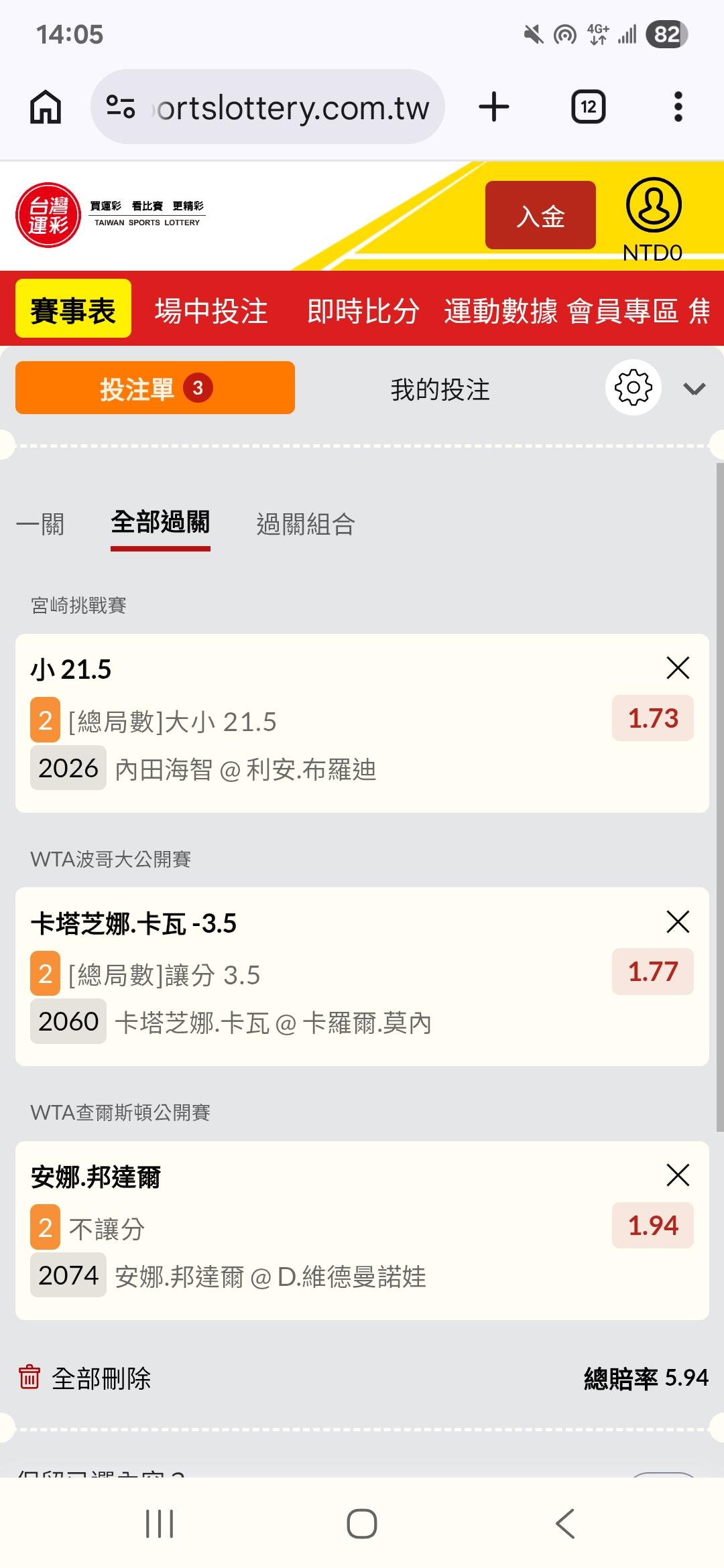Open the browser home page
724x1568 pixels.
tap(46, 107)
